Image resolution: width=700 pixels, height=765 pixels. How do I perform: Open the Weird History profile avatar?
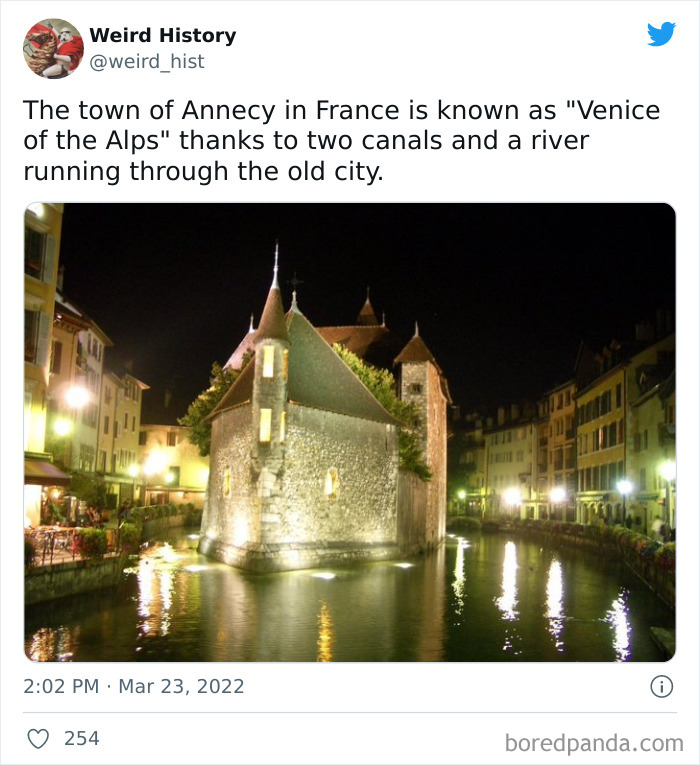tap(53, 48)
